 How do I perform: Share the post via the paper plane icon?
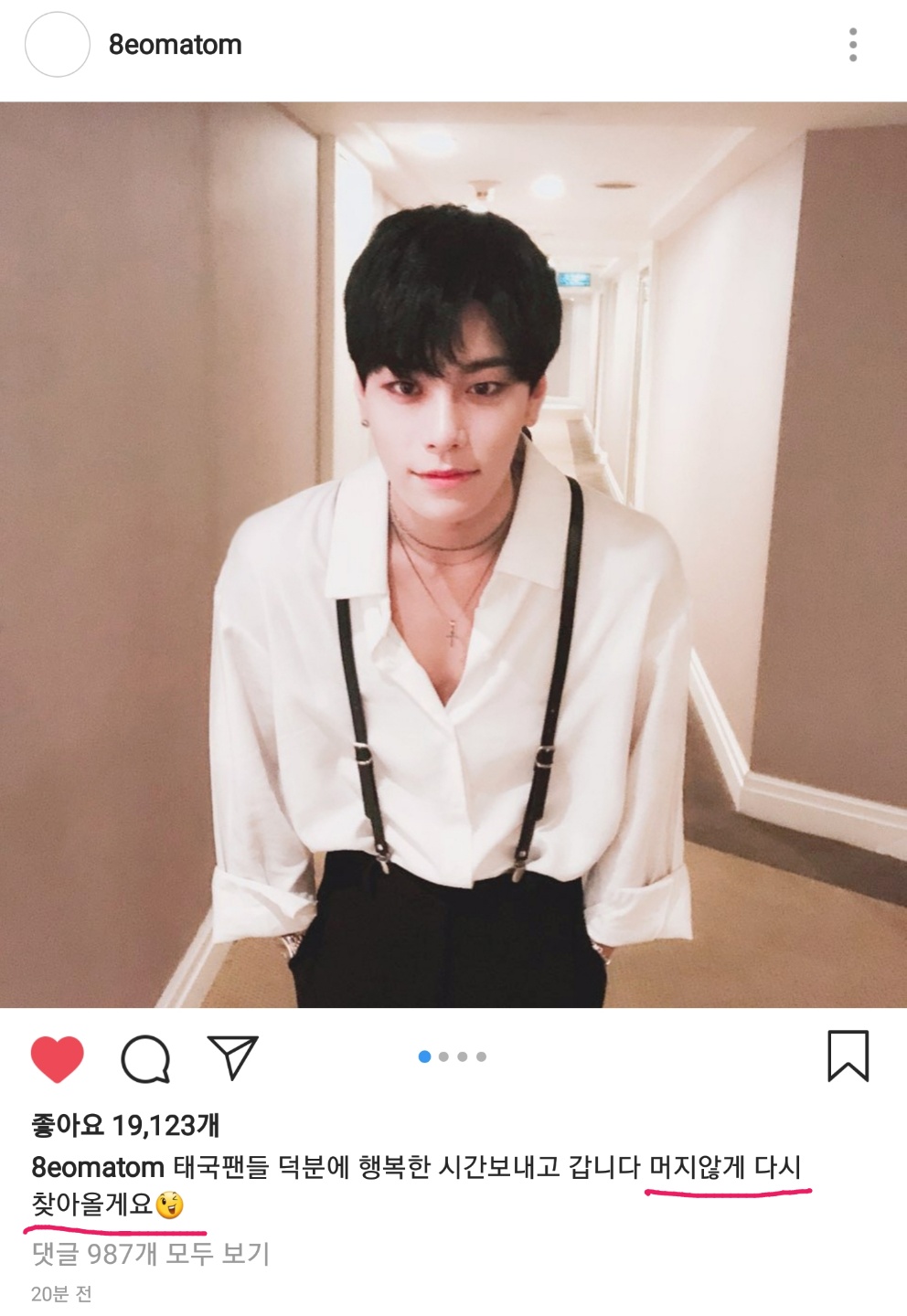pyautogui.click(x=233, y=1058)
